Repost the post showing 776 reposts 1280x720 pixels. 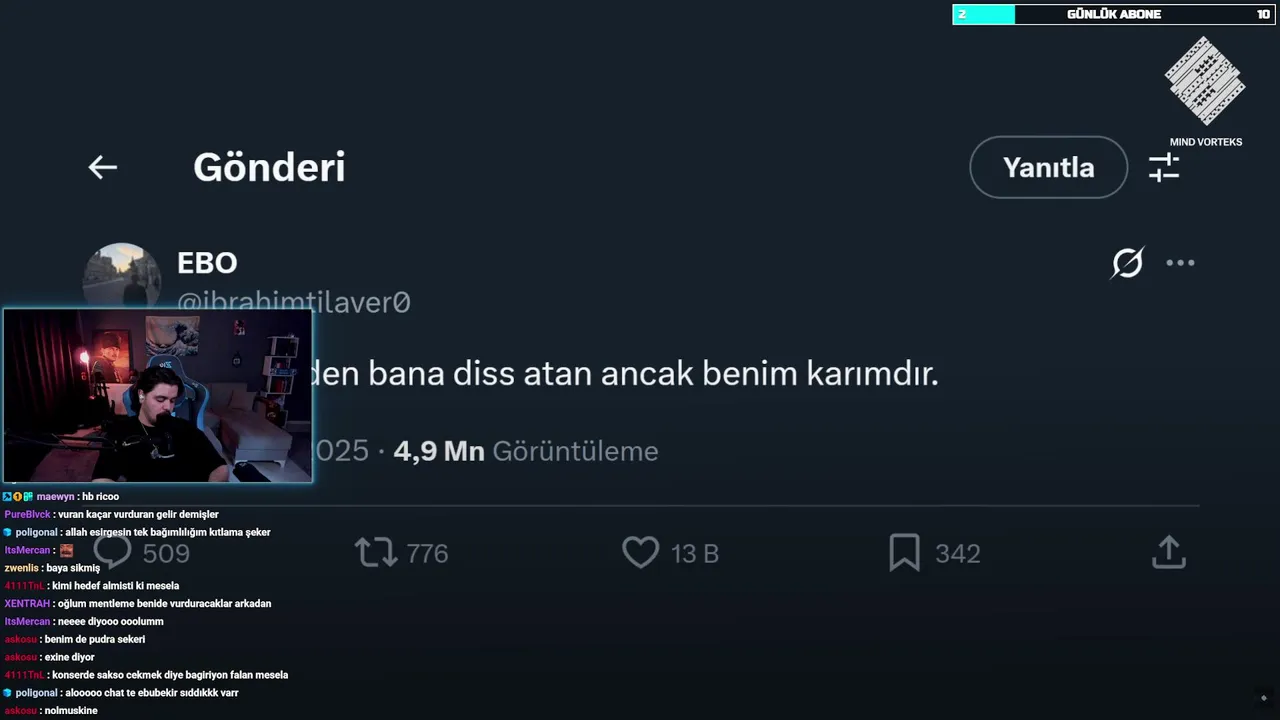[x=376, y=552]
